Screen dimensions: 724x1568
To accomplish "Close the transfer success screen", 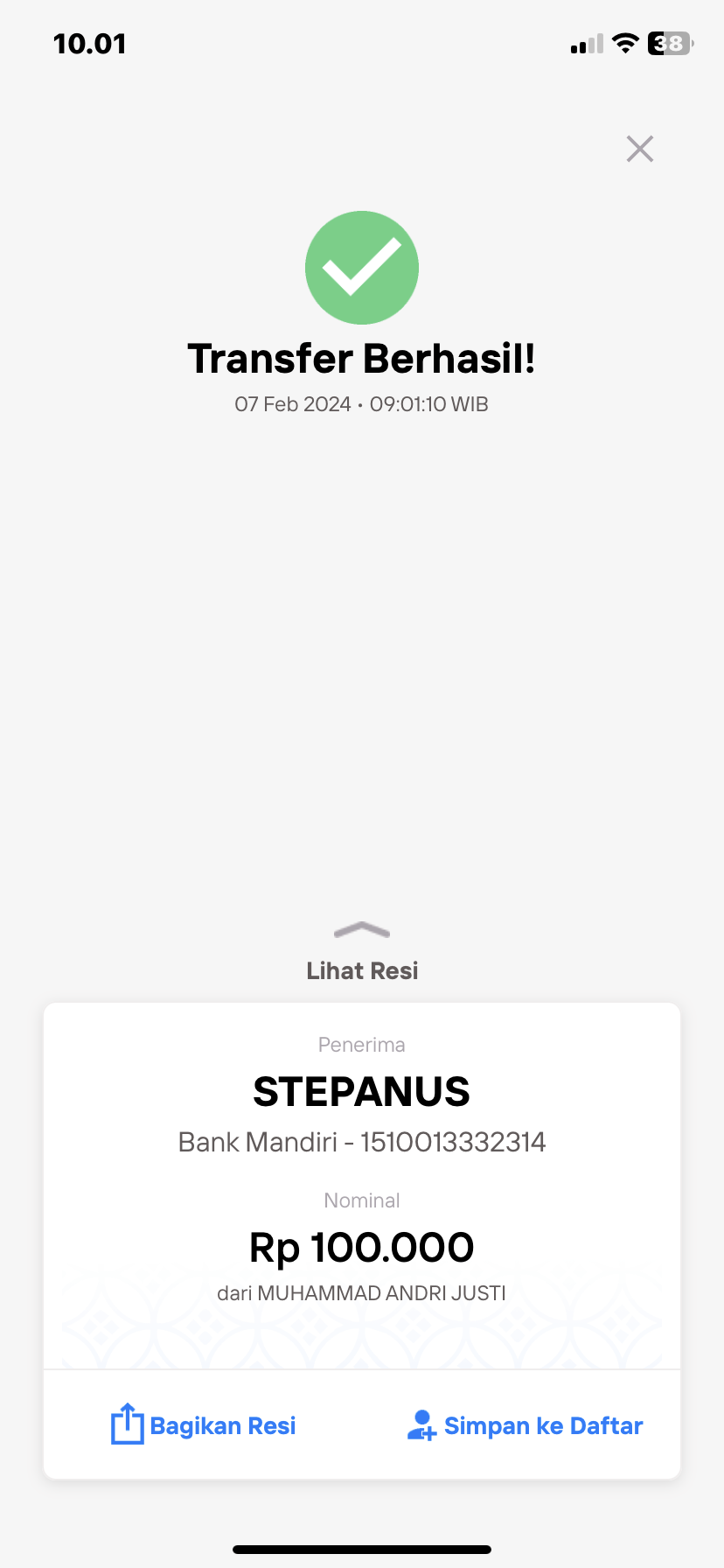I will pos(640,149).
